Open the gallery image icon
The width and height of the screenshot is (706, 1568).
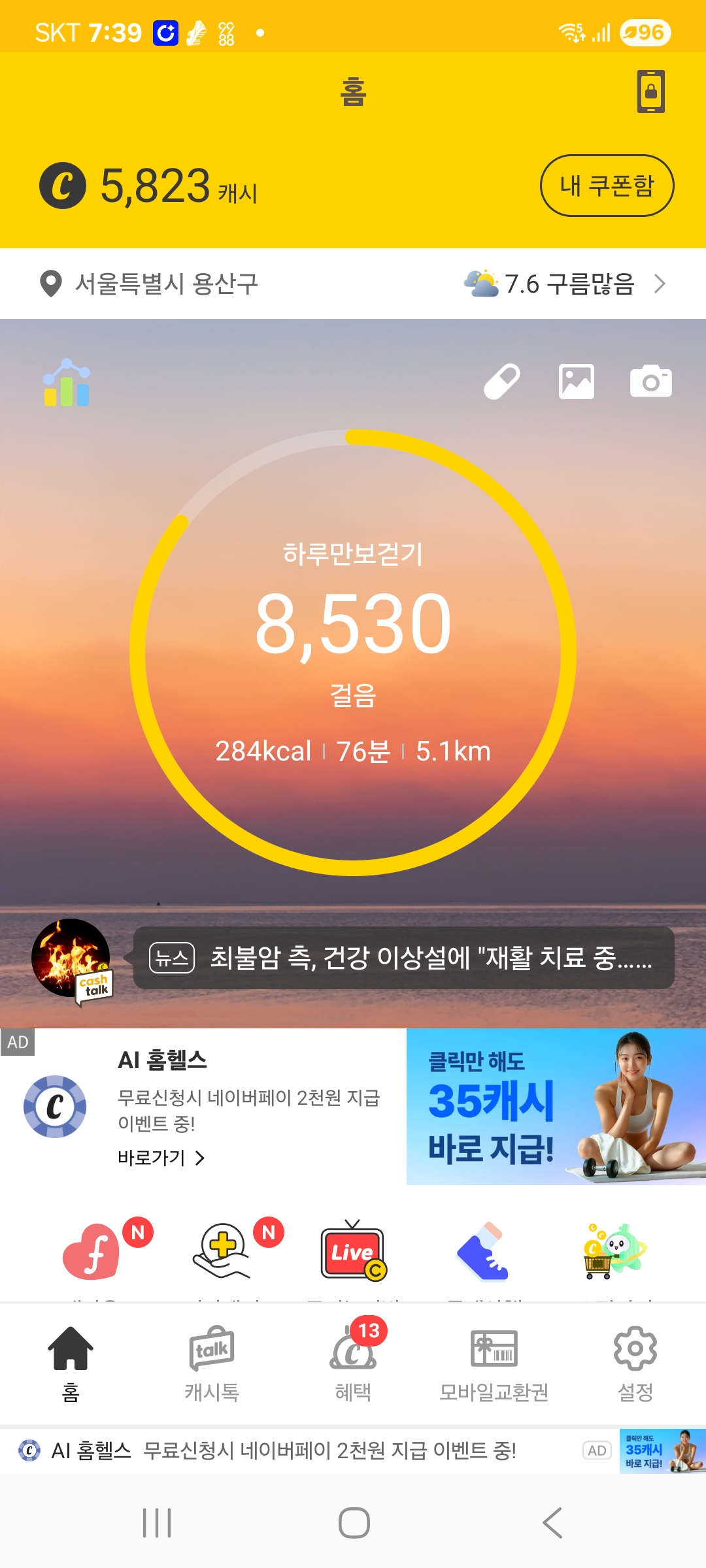click(576, 382)
